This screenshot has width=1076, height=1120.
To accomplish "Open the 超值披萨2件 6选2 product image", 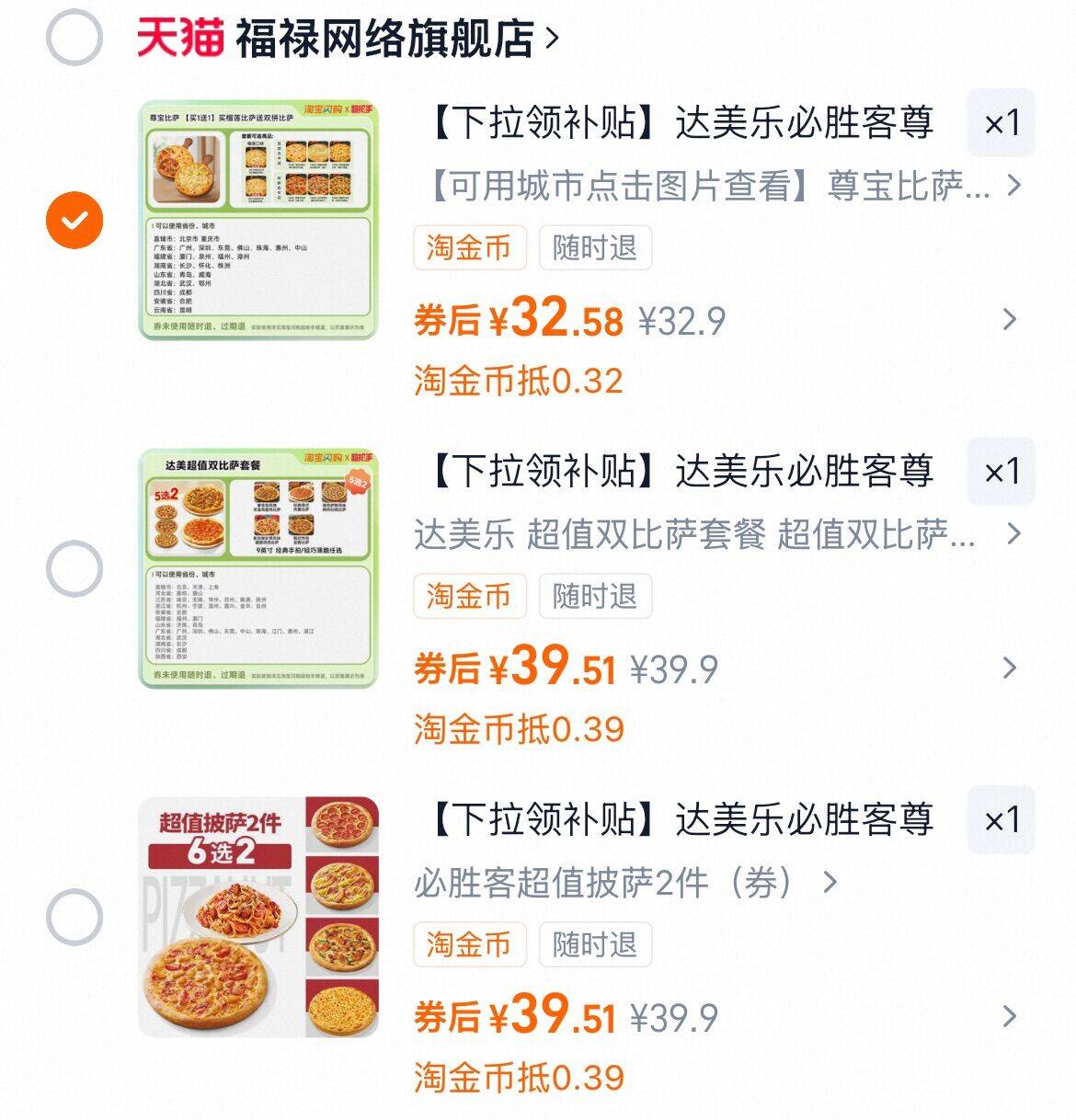I will pos(258,917).
